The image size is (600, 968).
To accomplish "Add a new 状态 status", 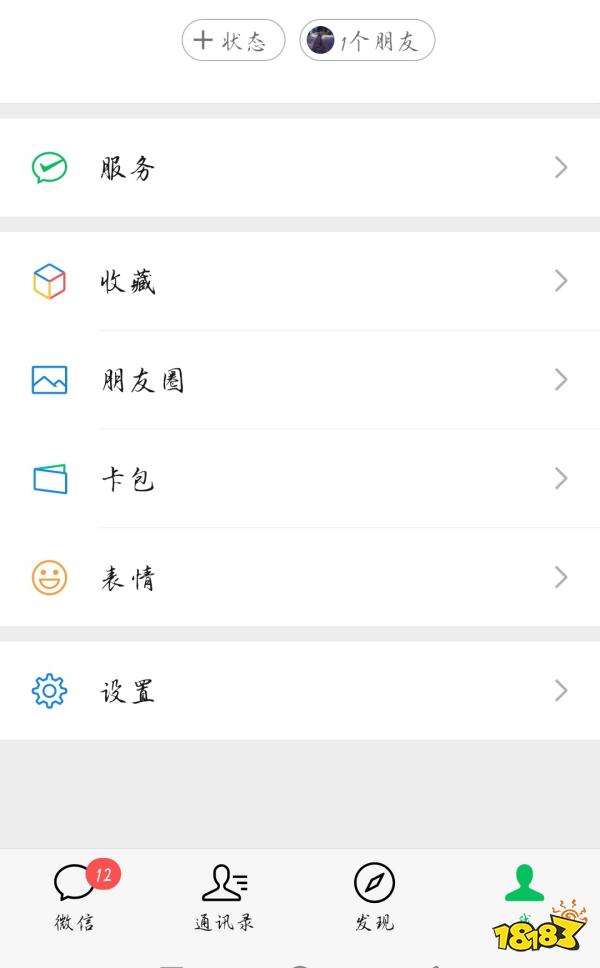I will point(233,41).
